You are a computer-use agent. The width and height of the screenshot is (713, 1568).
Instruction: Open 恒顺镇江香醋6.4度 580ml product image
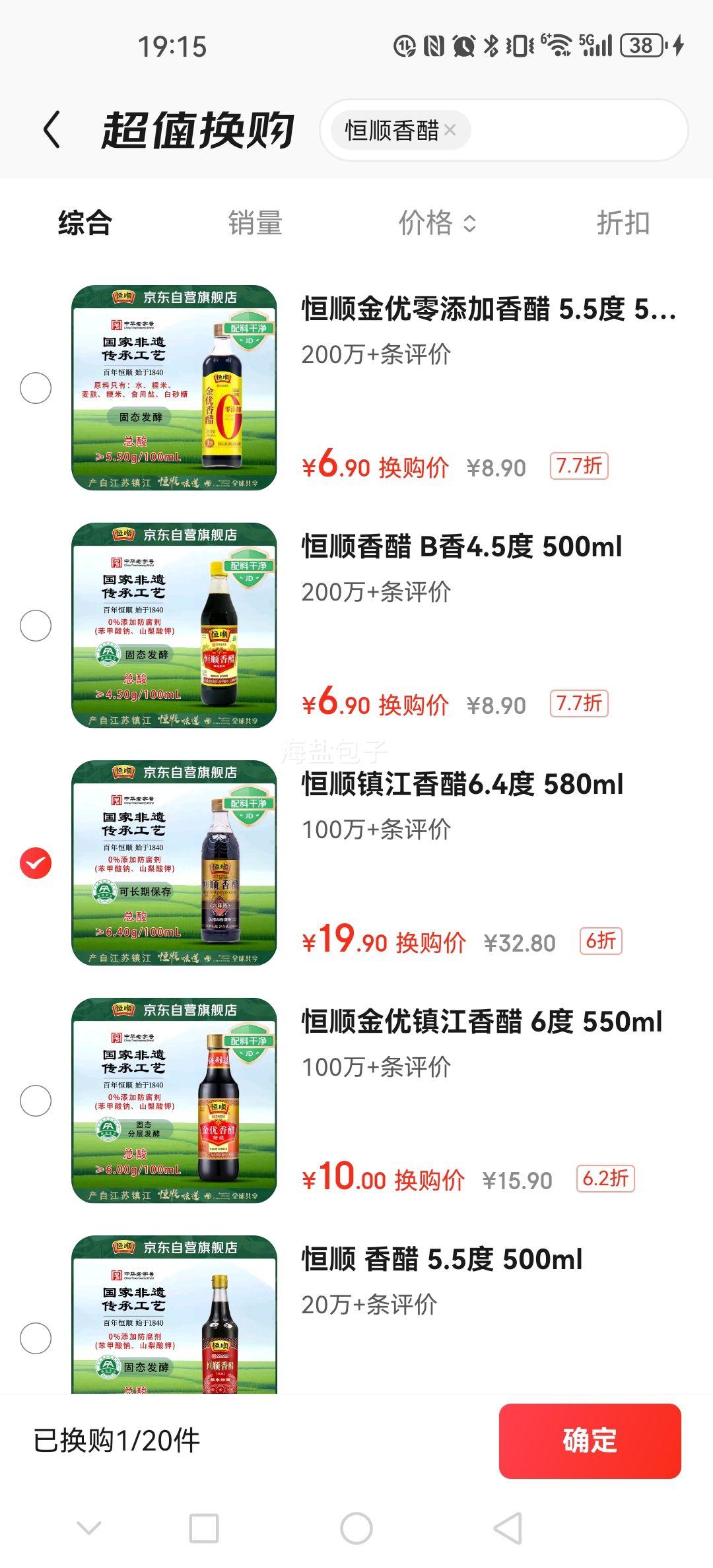pos(174,863)
